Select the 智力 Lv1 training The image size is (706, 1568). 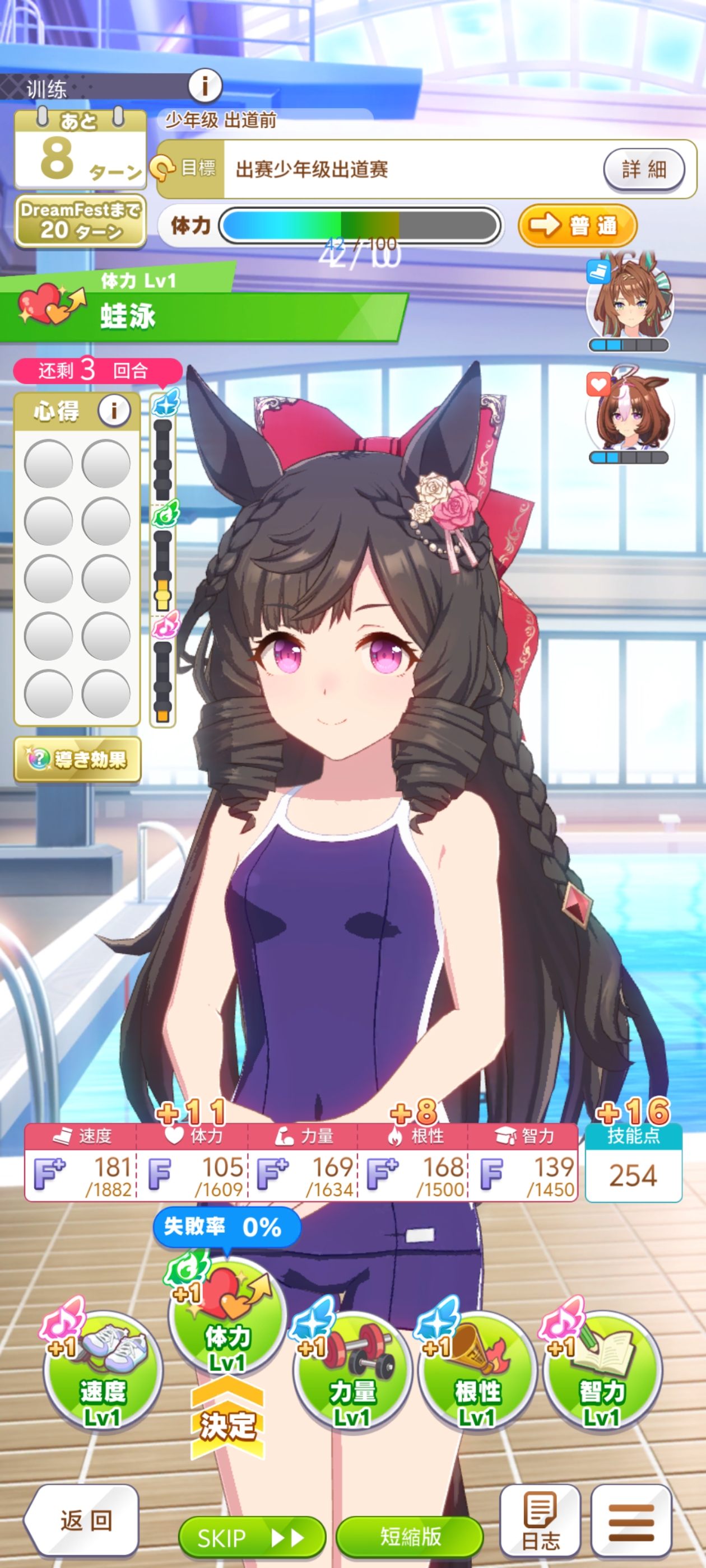click(602, 1371)
